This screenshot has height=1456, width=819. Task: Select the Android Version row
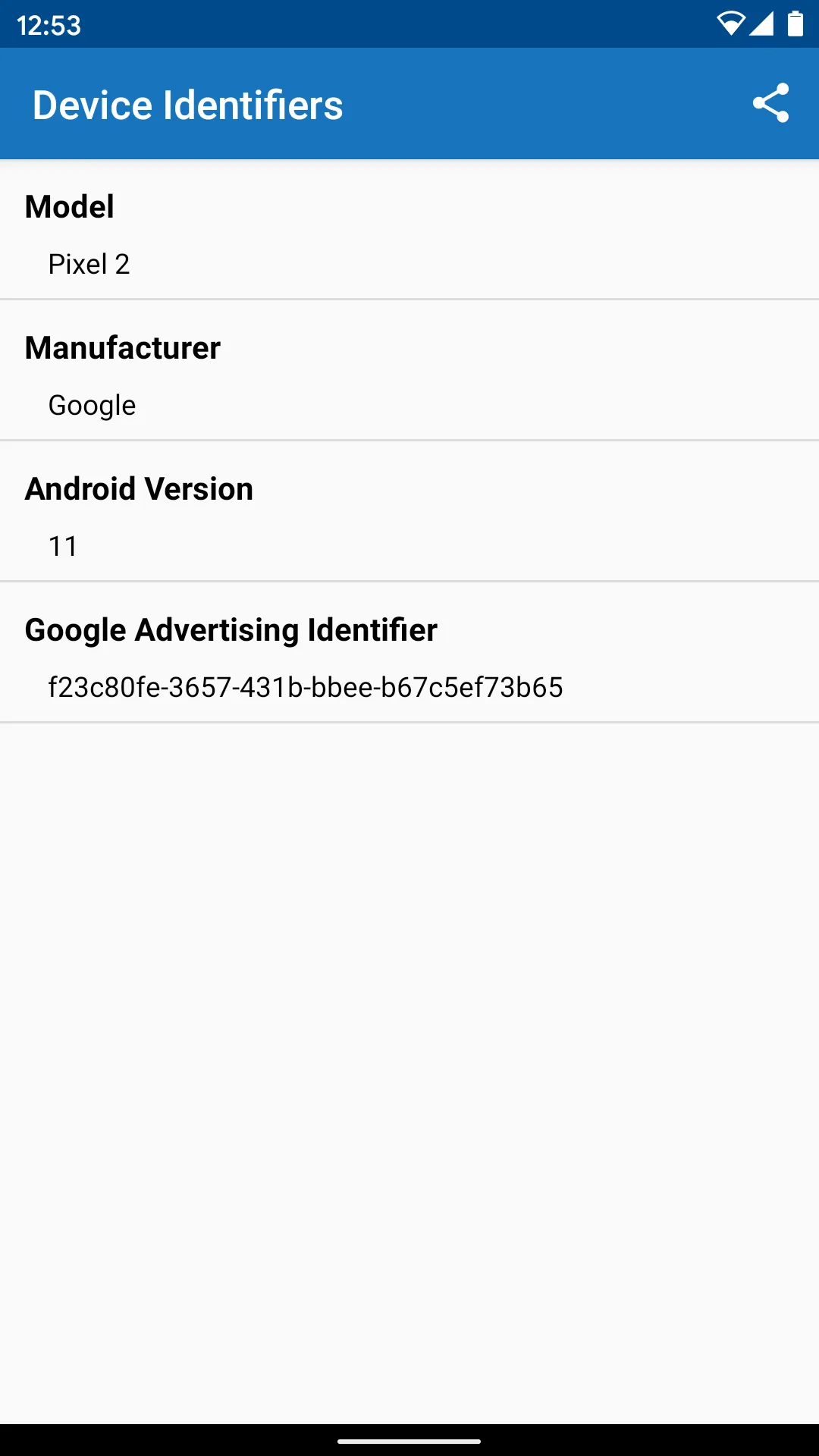click(x=409, y=512)
